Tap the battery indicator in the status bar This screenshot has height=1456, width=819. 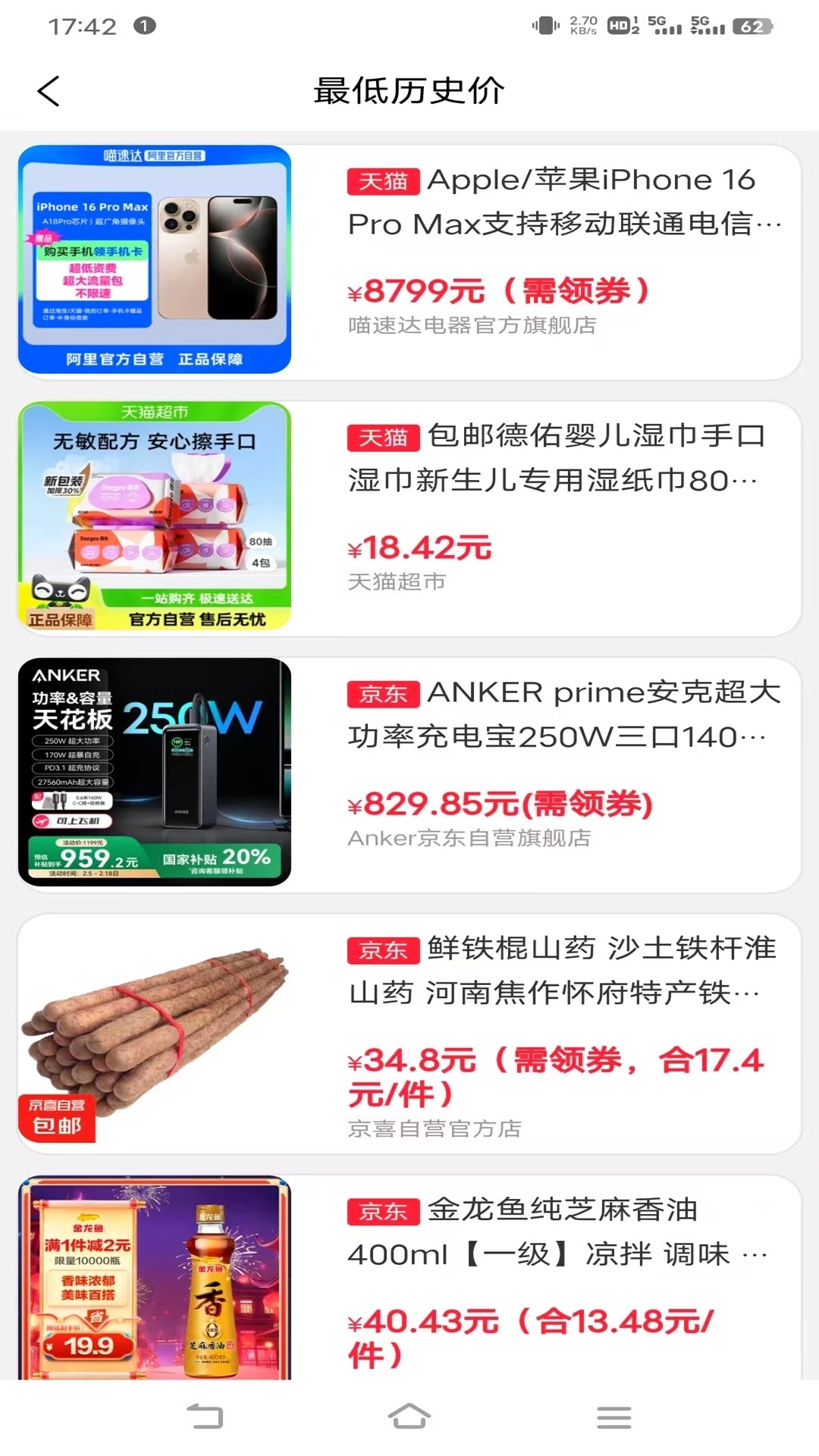(x=750, y=25)
